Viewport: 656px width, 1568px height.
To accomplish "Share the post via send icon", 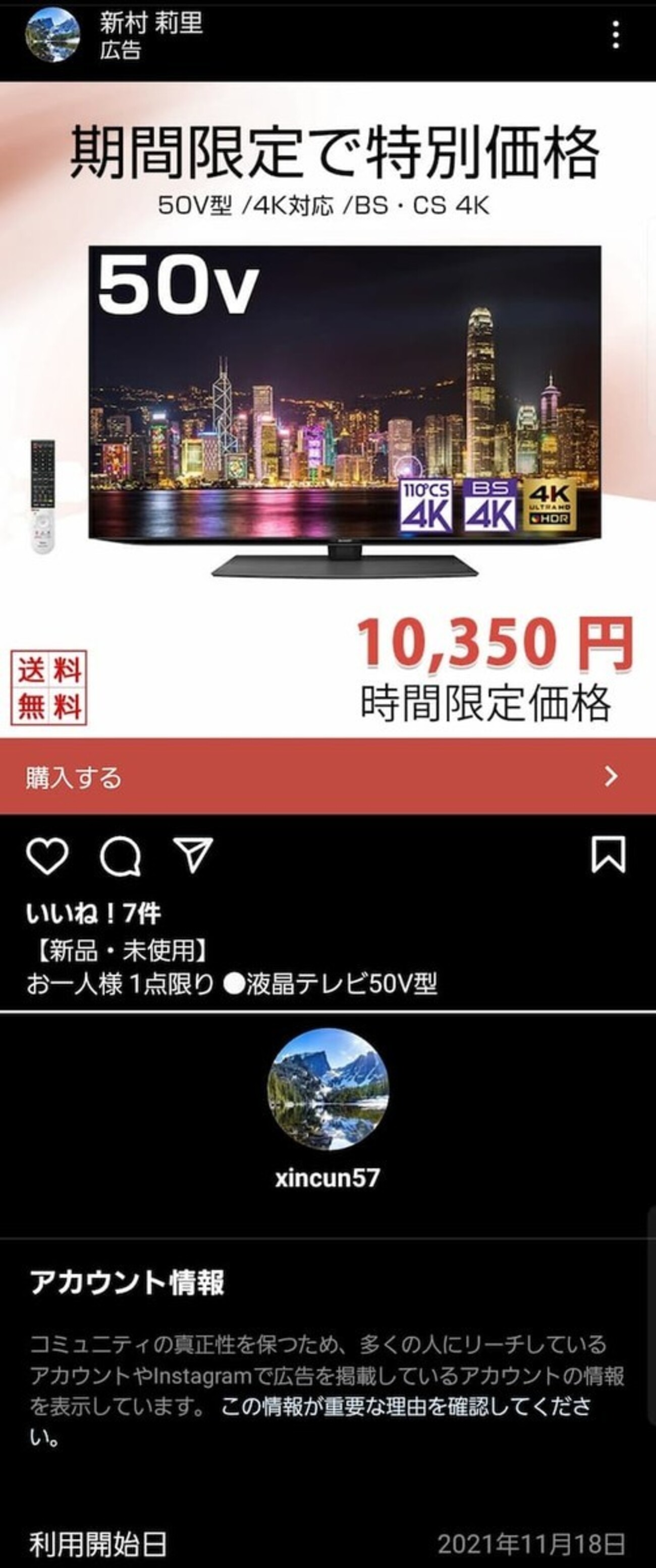I will 193,855.
